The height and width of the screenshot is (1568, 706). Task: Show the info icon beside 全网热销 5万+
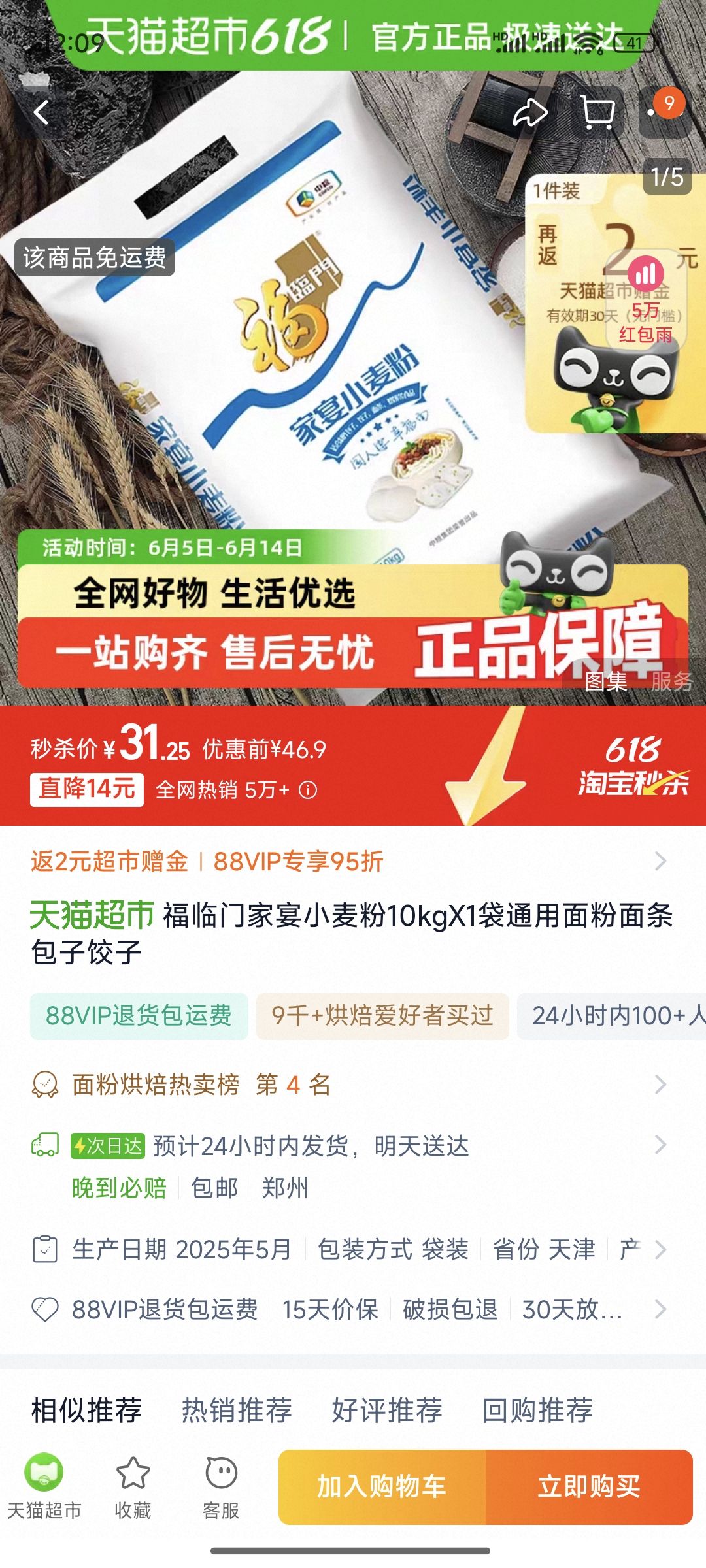[x=308, y=791]
